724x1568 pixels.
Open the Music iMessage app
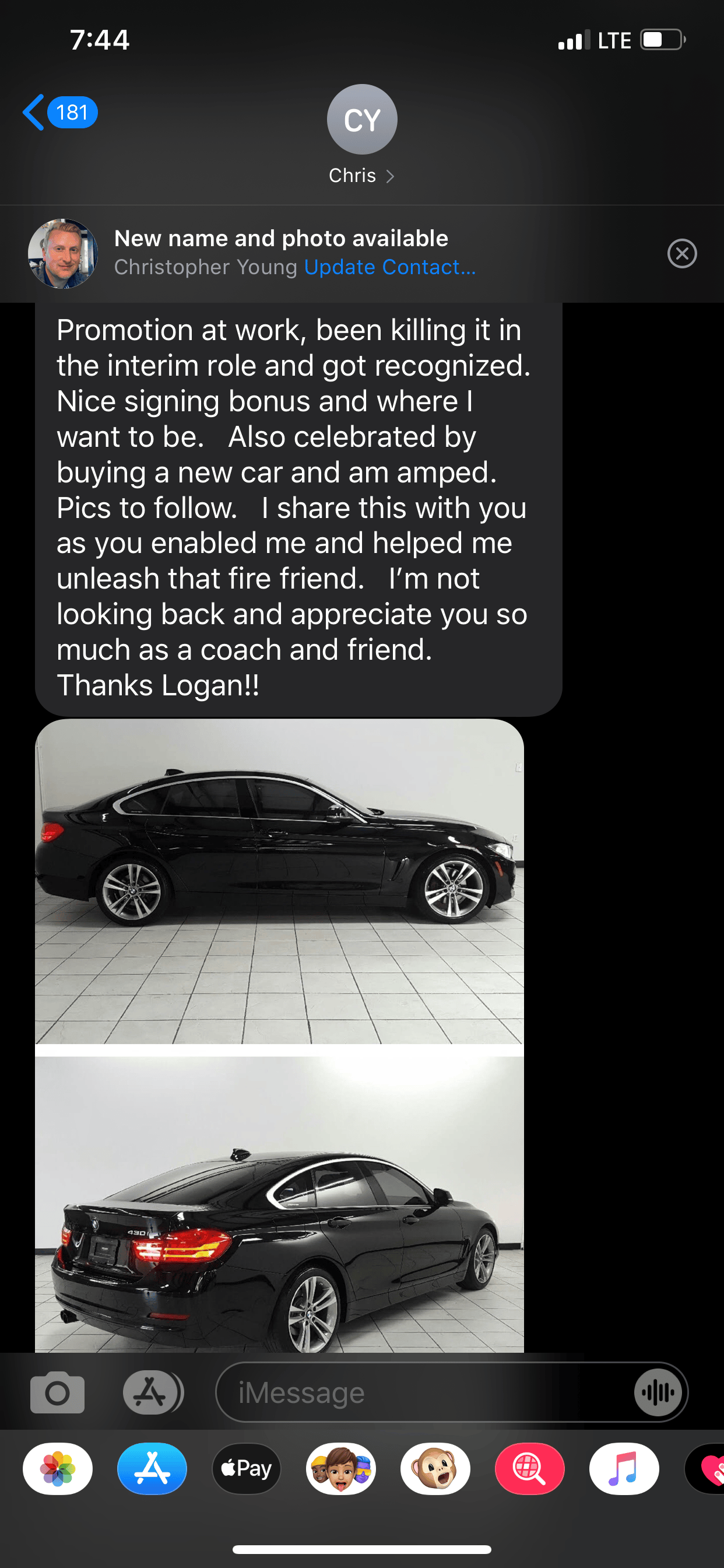click(624, 1469)
